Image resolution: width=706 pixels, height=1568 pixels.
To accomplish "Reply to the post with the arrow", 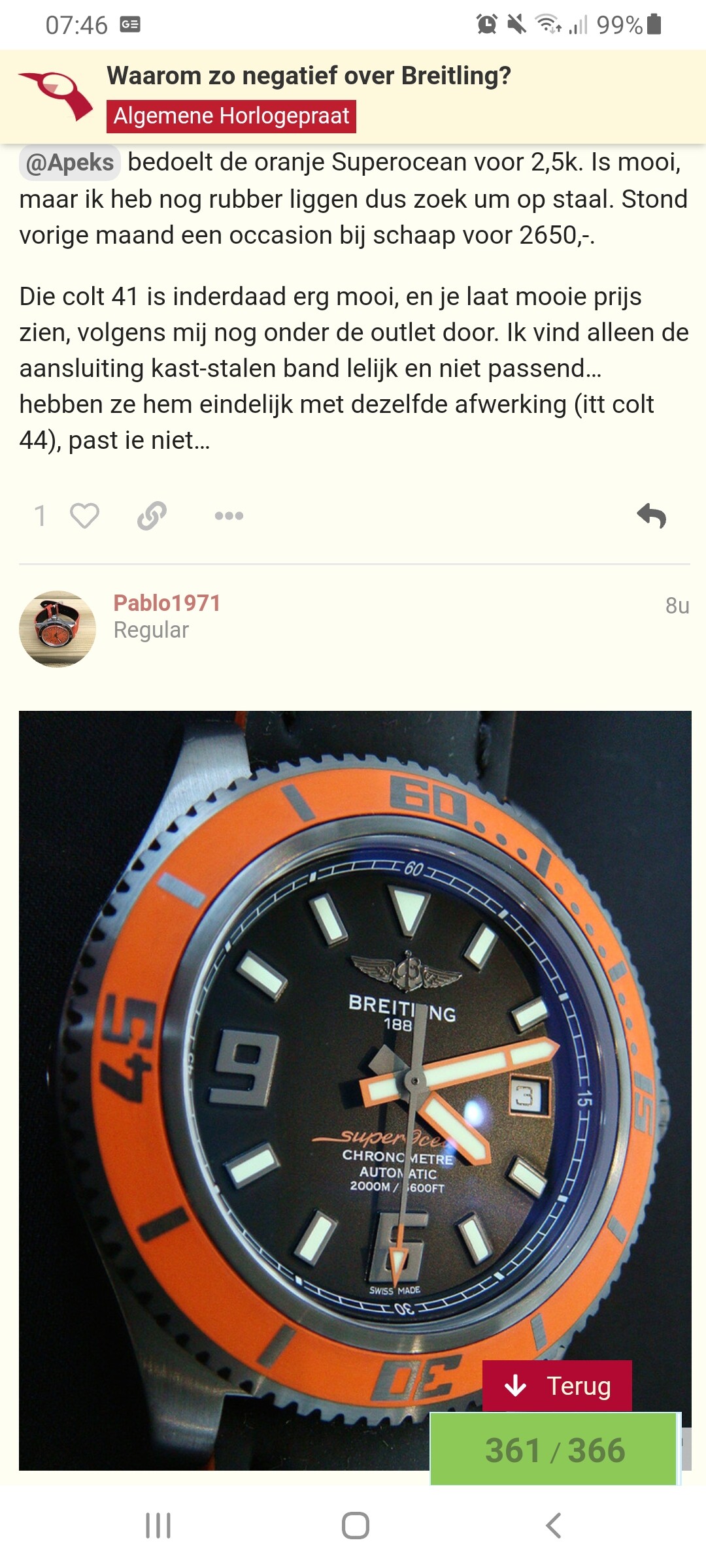I will point(652,515).
